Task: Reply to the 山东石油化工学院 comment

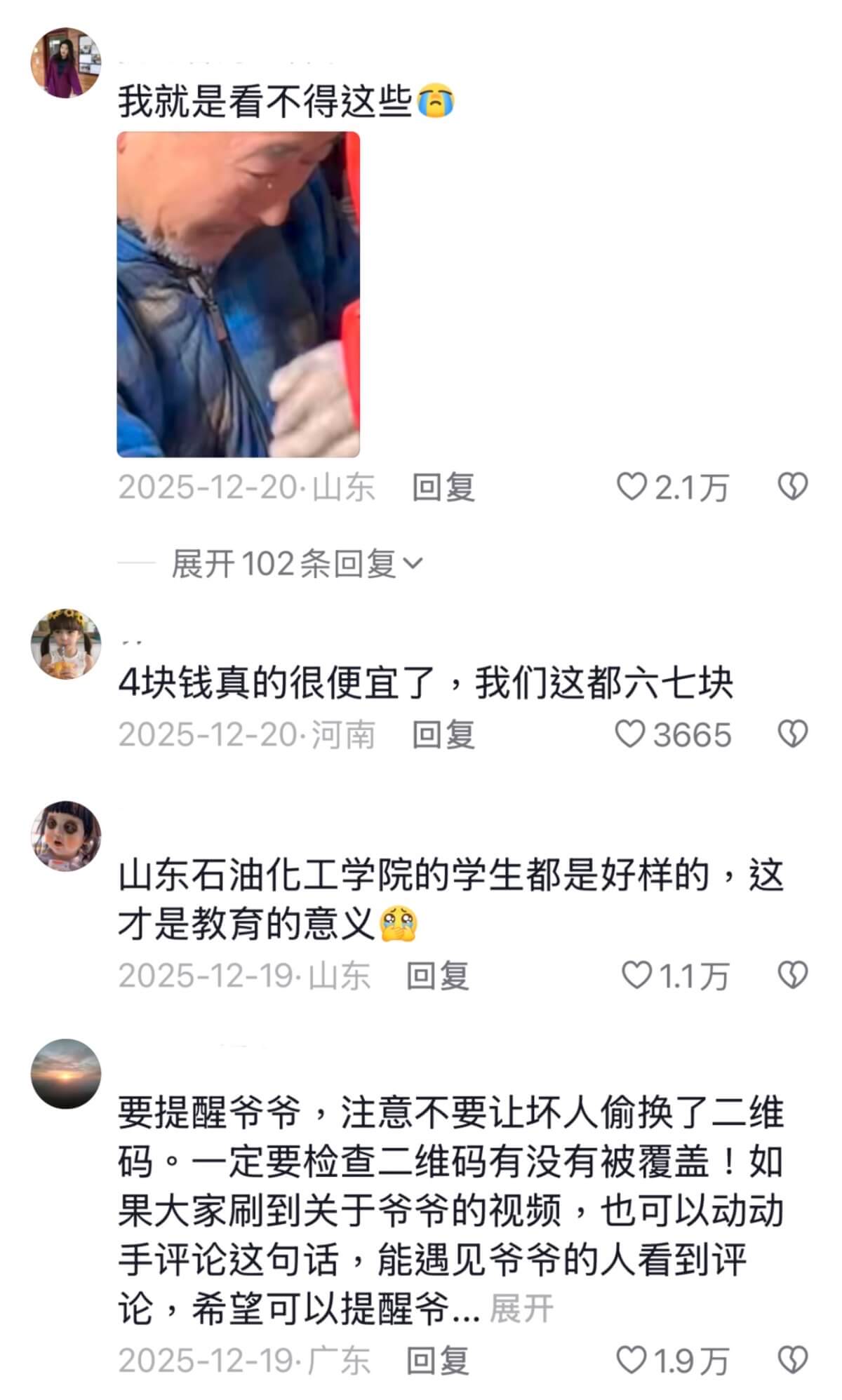Action: 438,976
